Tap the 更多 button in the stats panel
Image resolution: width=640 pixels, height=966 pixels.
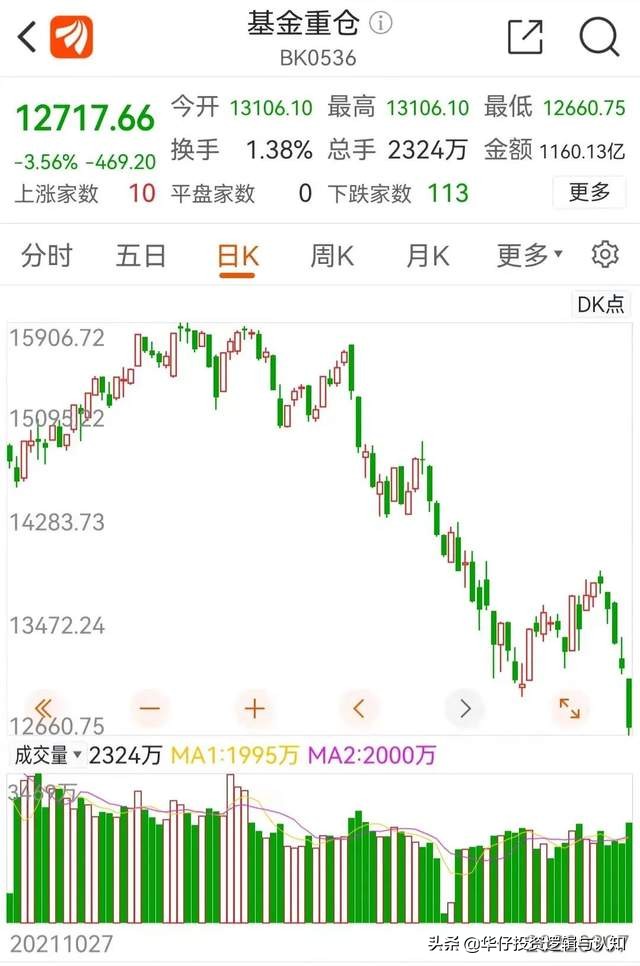(x=589, y=192)
